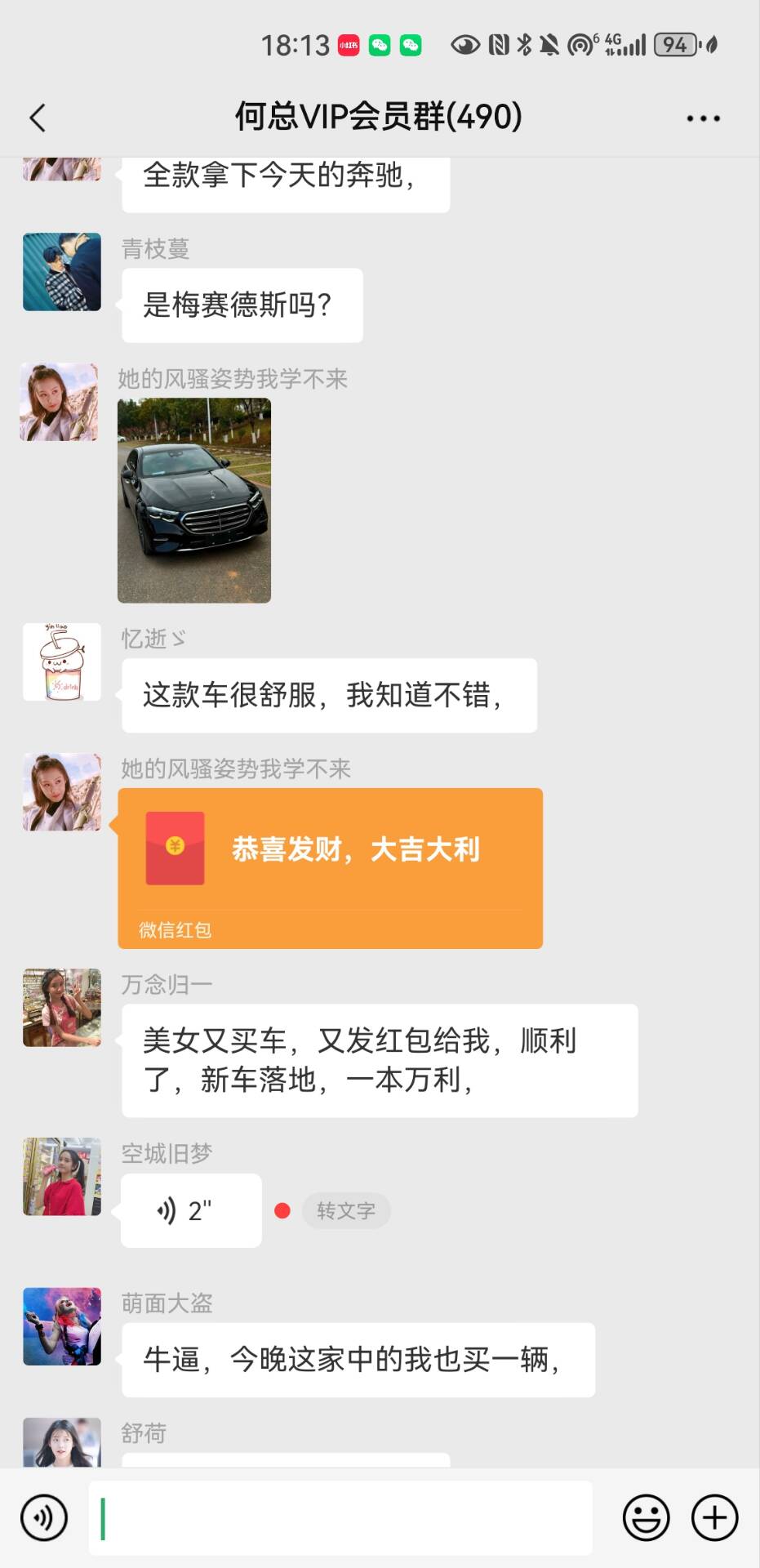The image size is (760, 1568).
Task: Open the plus attachment menu
Action: (714, 1517)
